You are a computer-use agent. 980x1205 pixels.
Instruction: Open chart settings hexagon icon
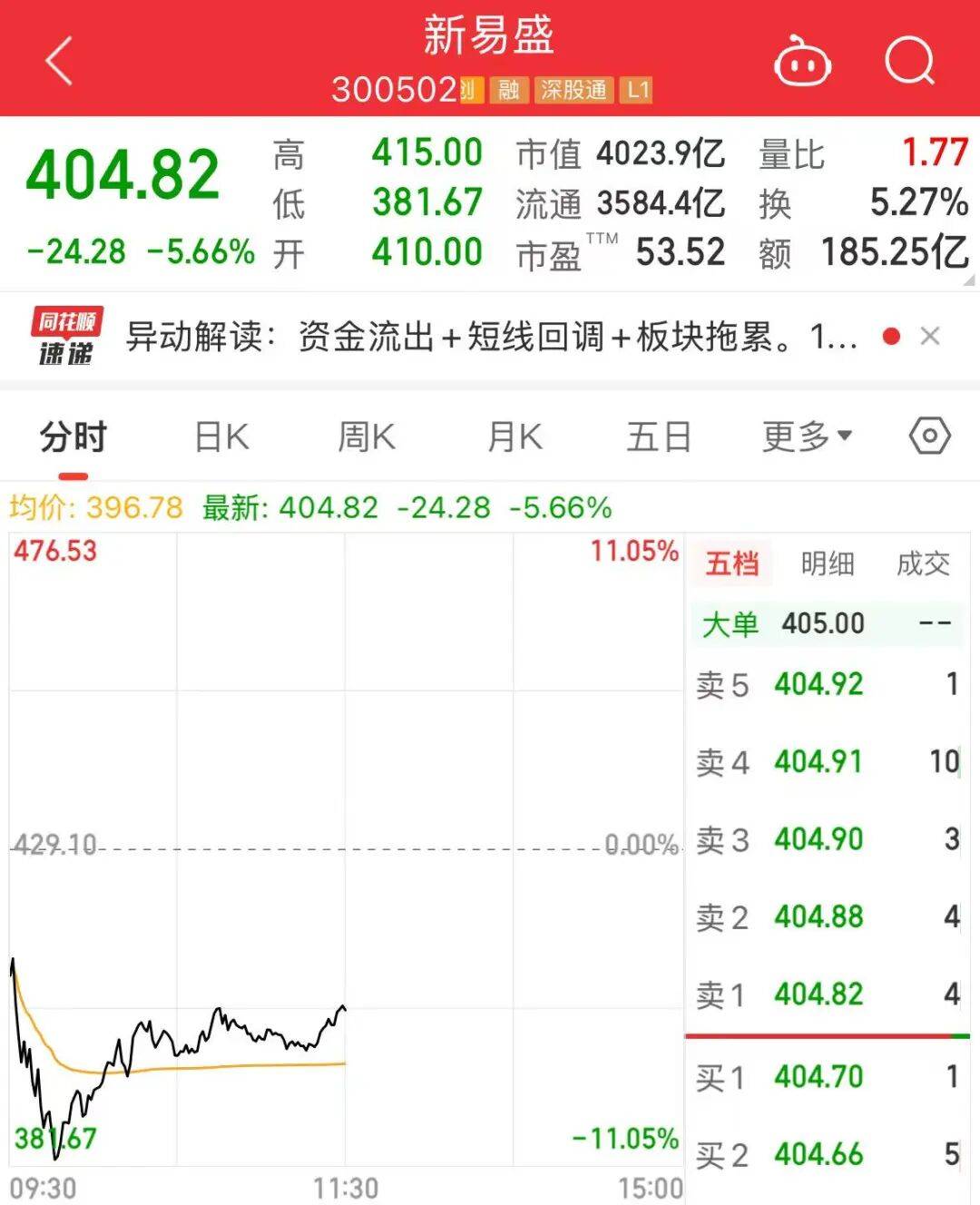pos(929,436)
